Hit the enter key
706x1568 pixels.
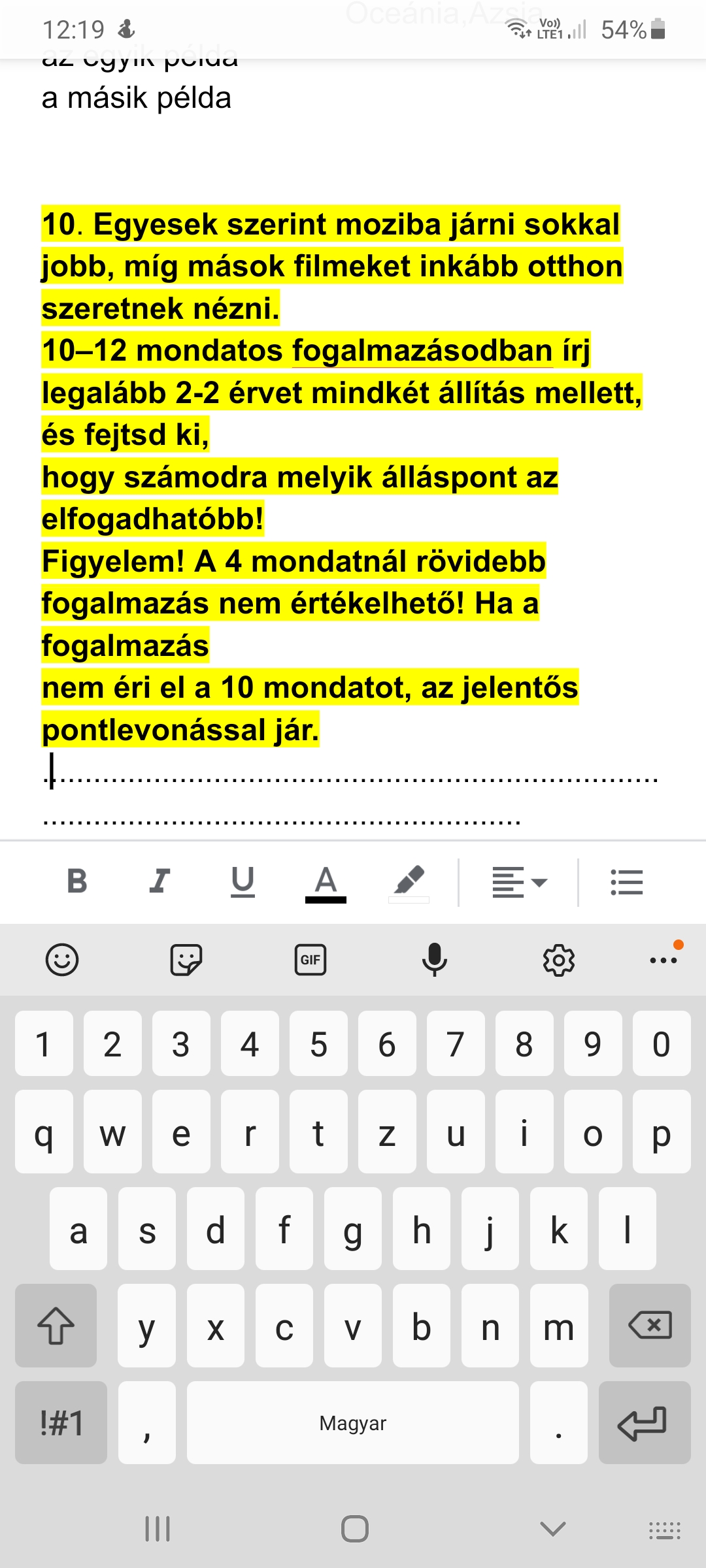pyautogui.click(x=644, y=1422)
